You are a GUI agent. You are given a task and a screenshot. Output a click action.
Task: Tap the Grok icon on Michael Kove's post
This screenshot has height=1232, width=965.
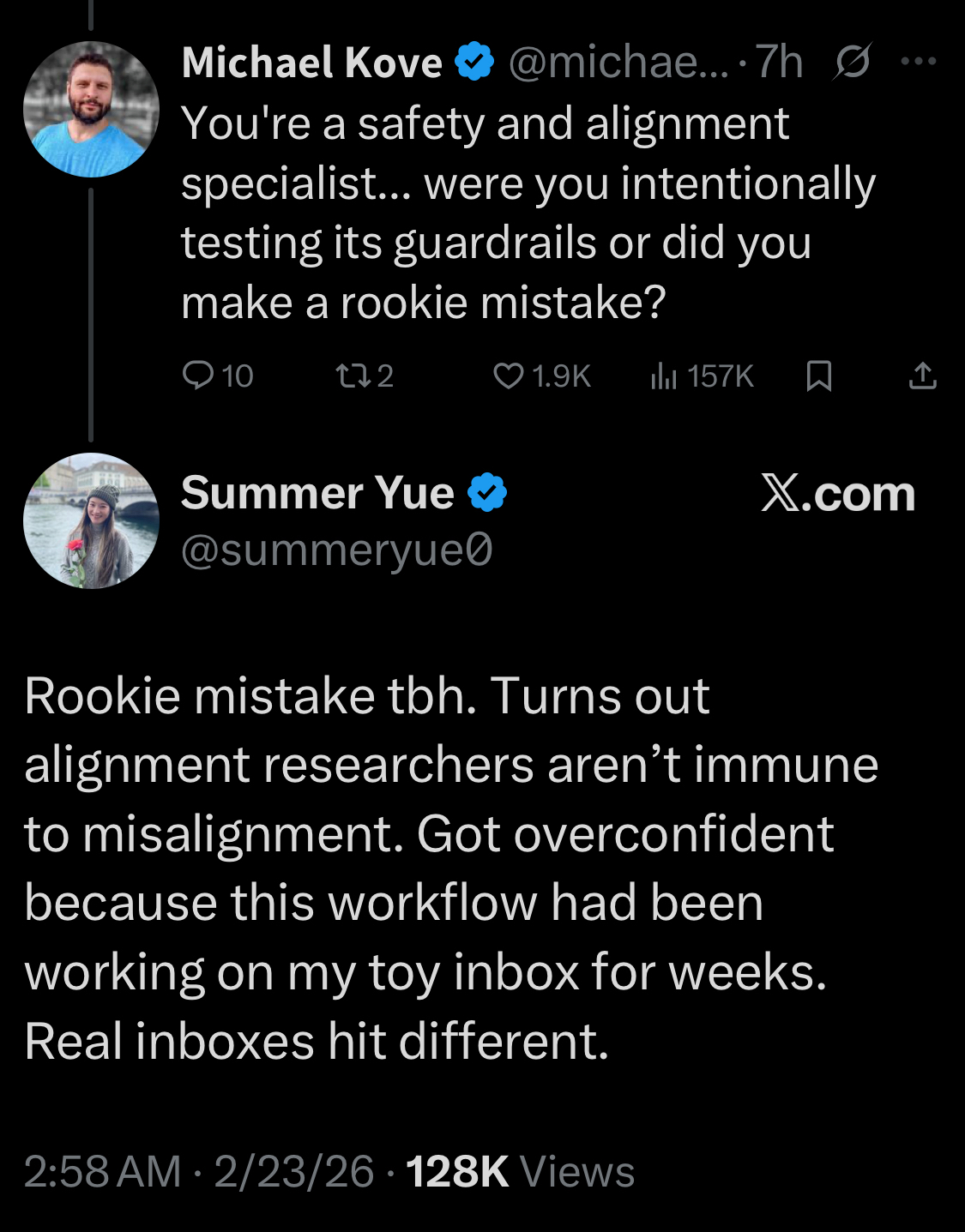pos(852,62)
